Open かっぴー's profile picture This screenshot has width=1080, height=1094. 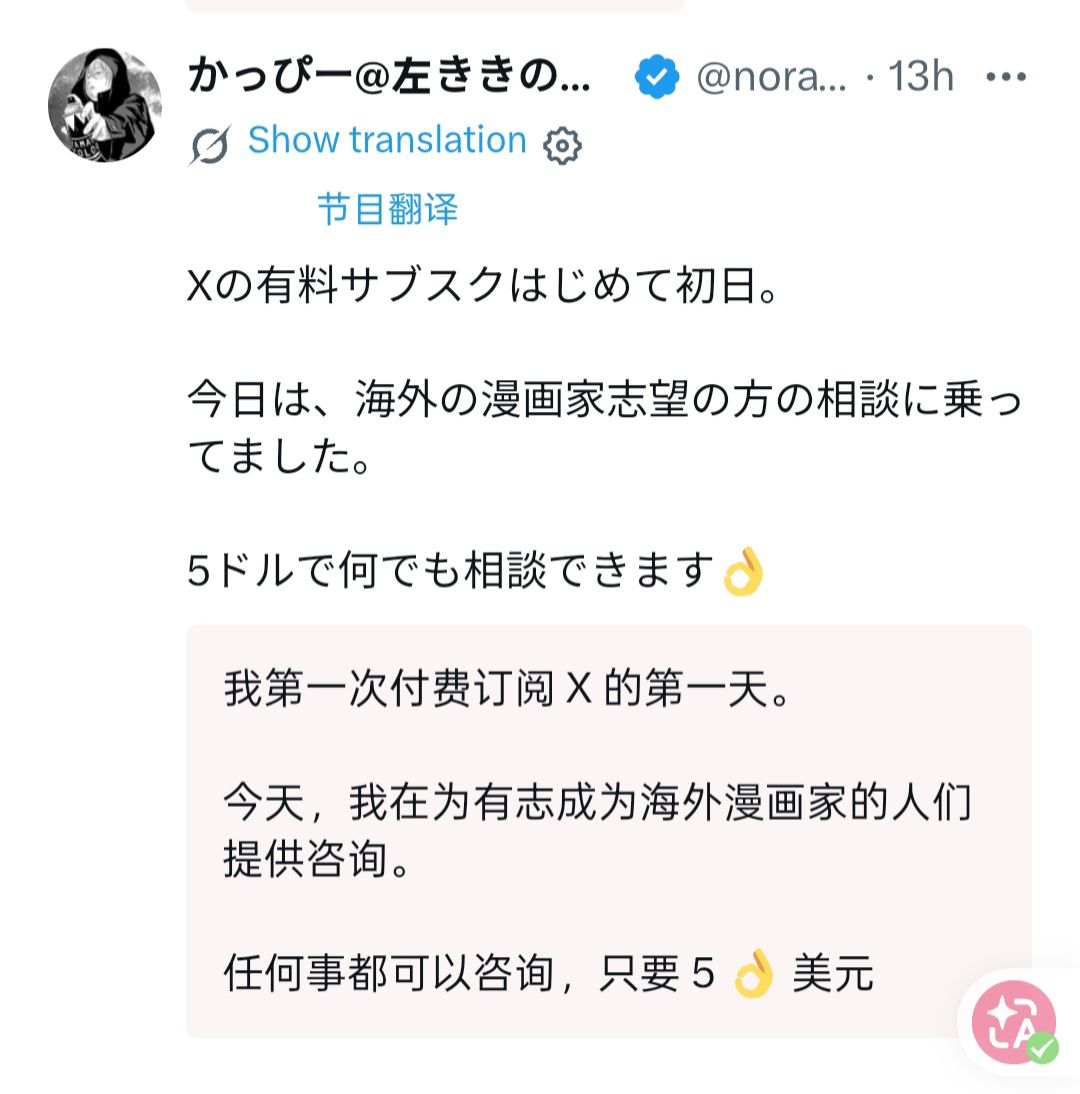pos(105,105)
